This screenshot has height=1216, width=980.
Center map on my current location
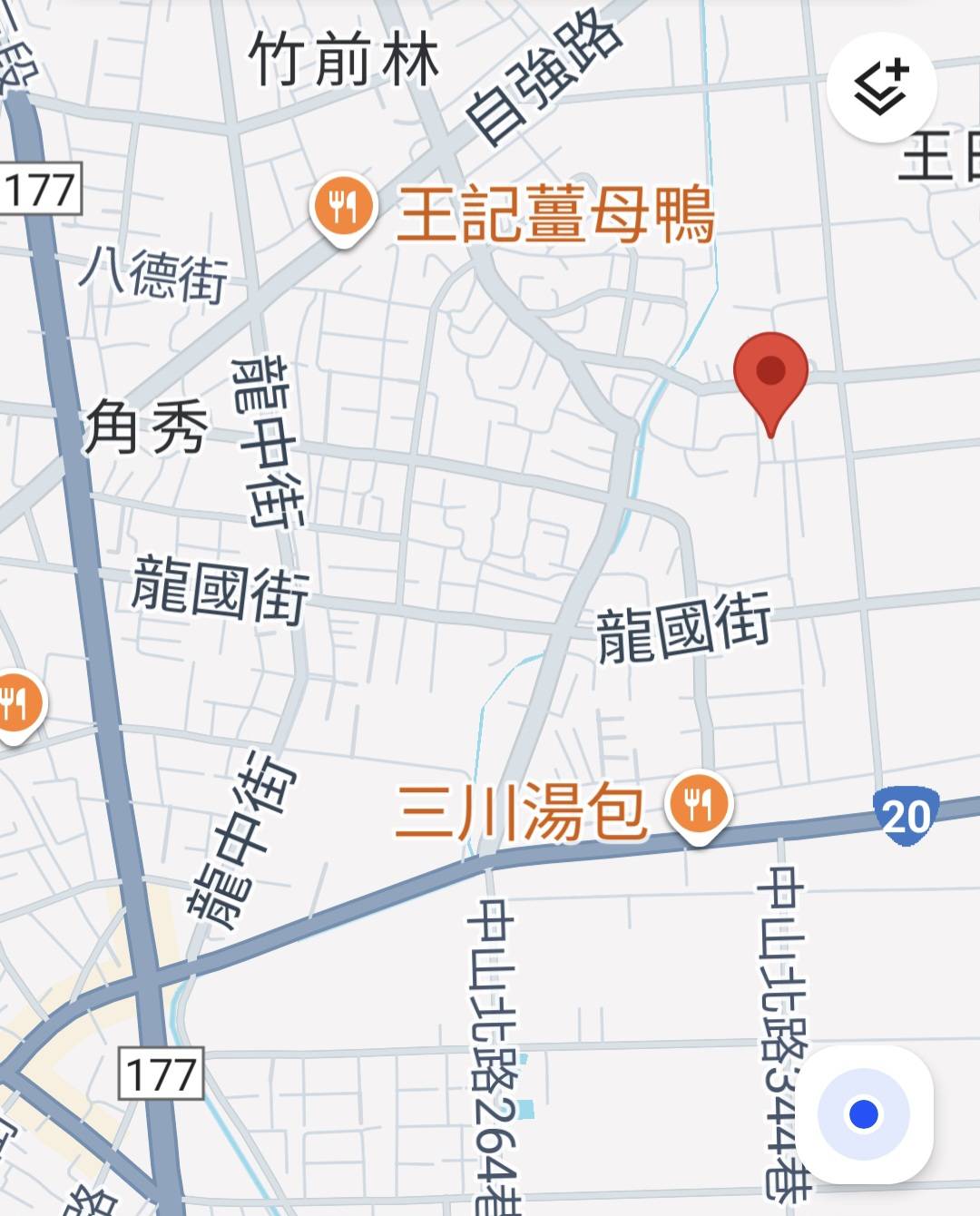(864, 1113)
